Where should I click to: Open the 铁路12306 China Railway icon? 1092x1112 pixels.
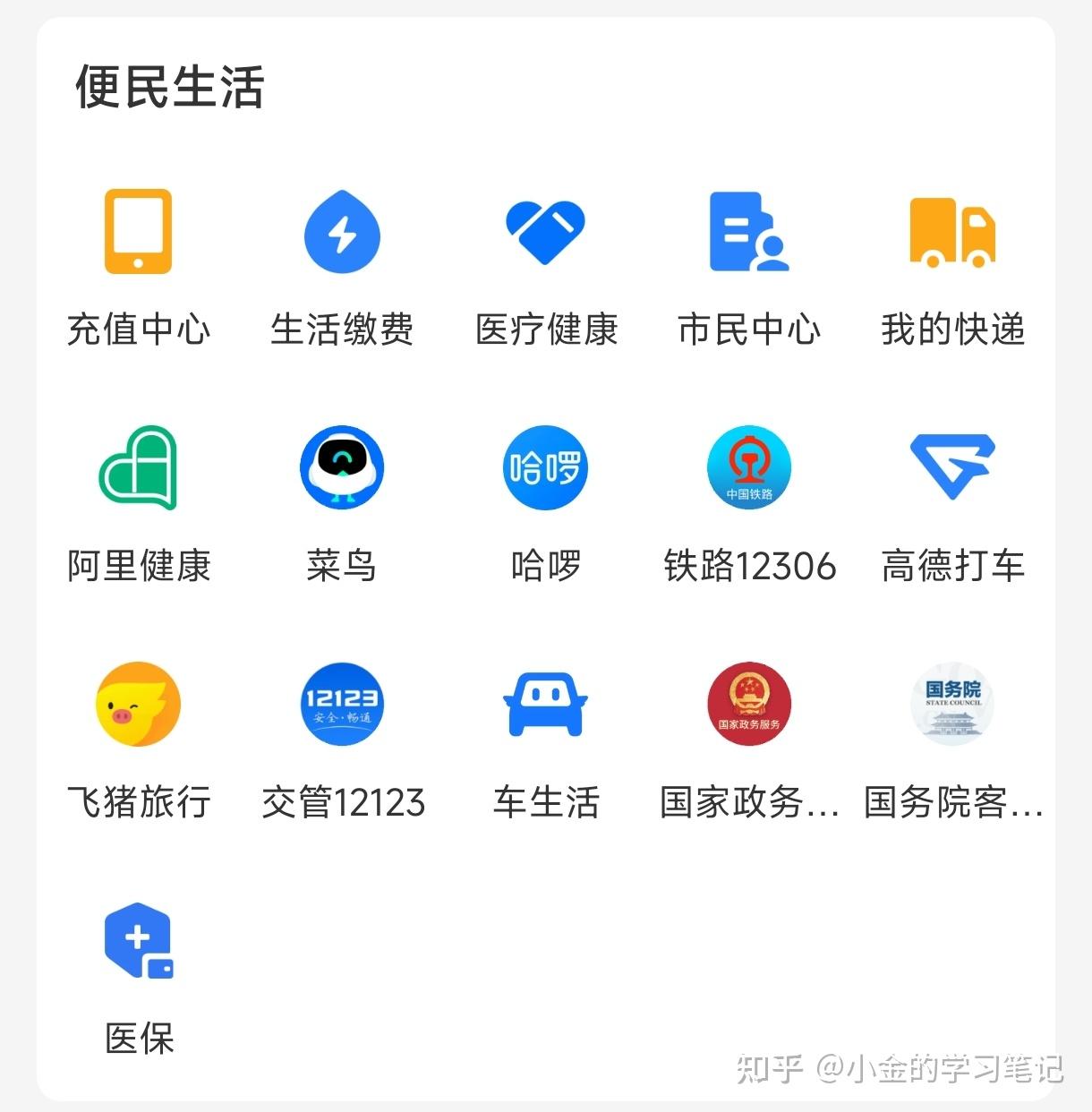click(749, 468)
